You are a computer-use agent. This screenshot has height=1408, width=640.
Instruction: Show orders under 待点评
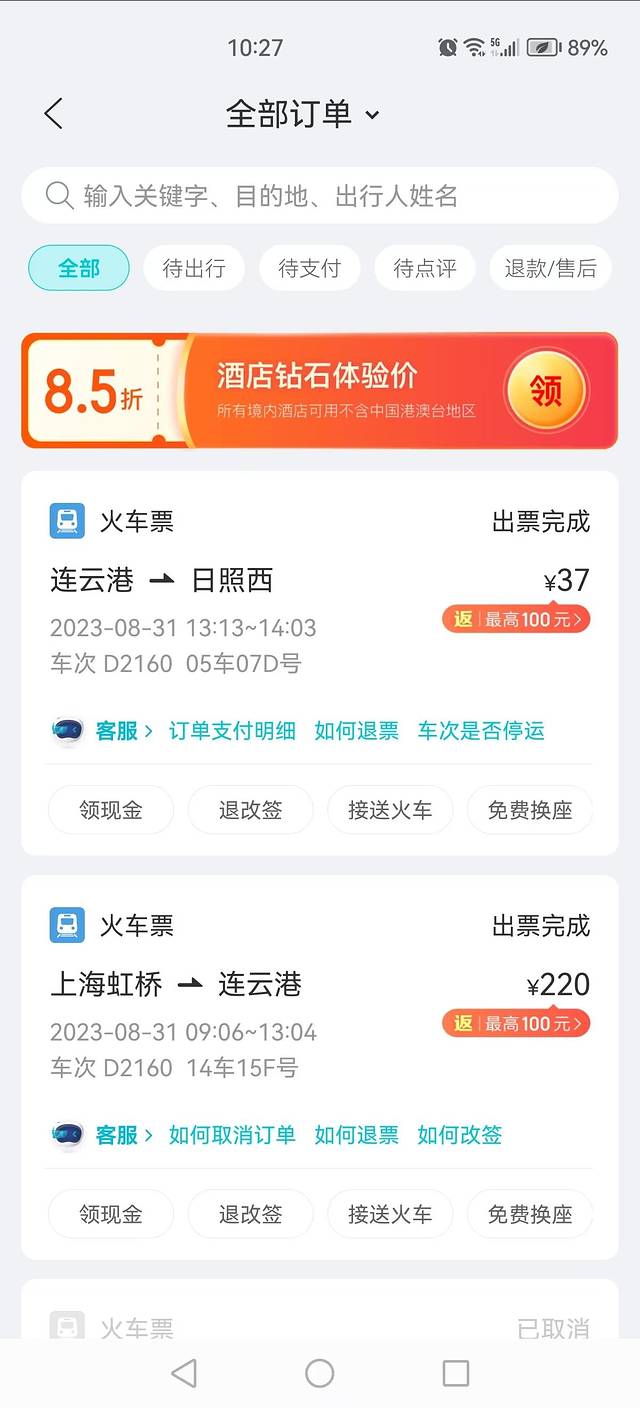[425, 268]
